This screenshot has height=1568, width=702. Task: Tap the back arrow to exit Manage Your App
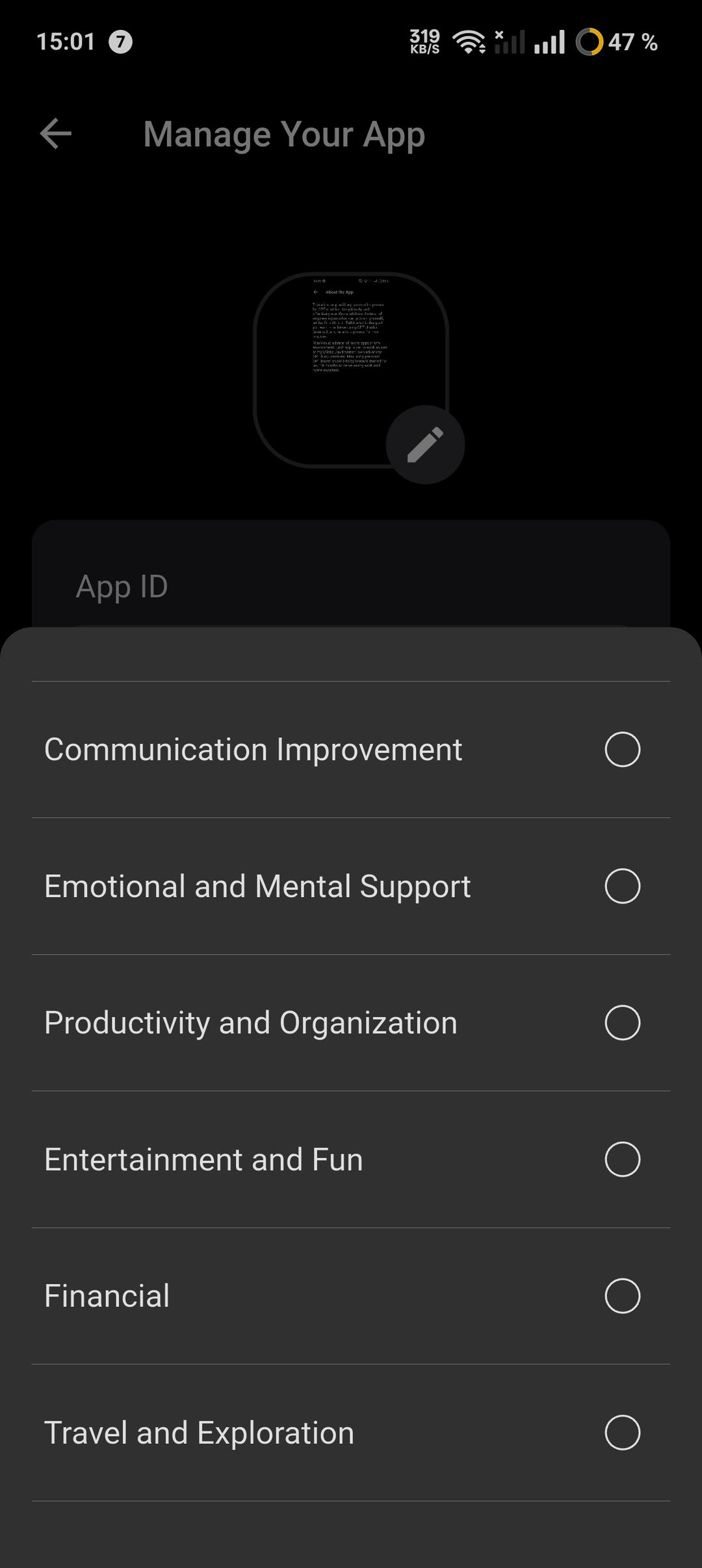[x=55, y=134]
